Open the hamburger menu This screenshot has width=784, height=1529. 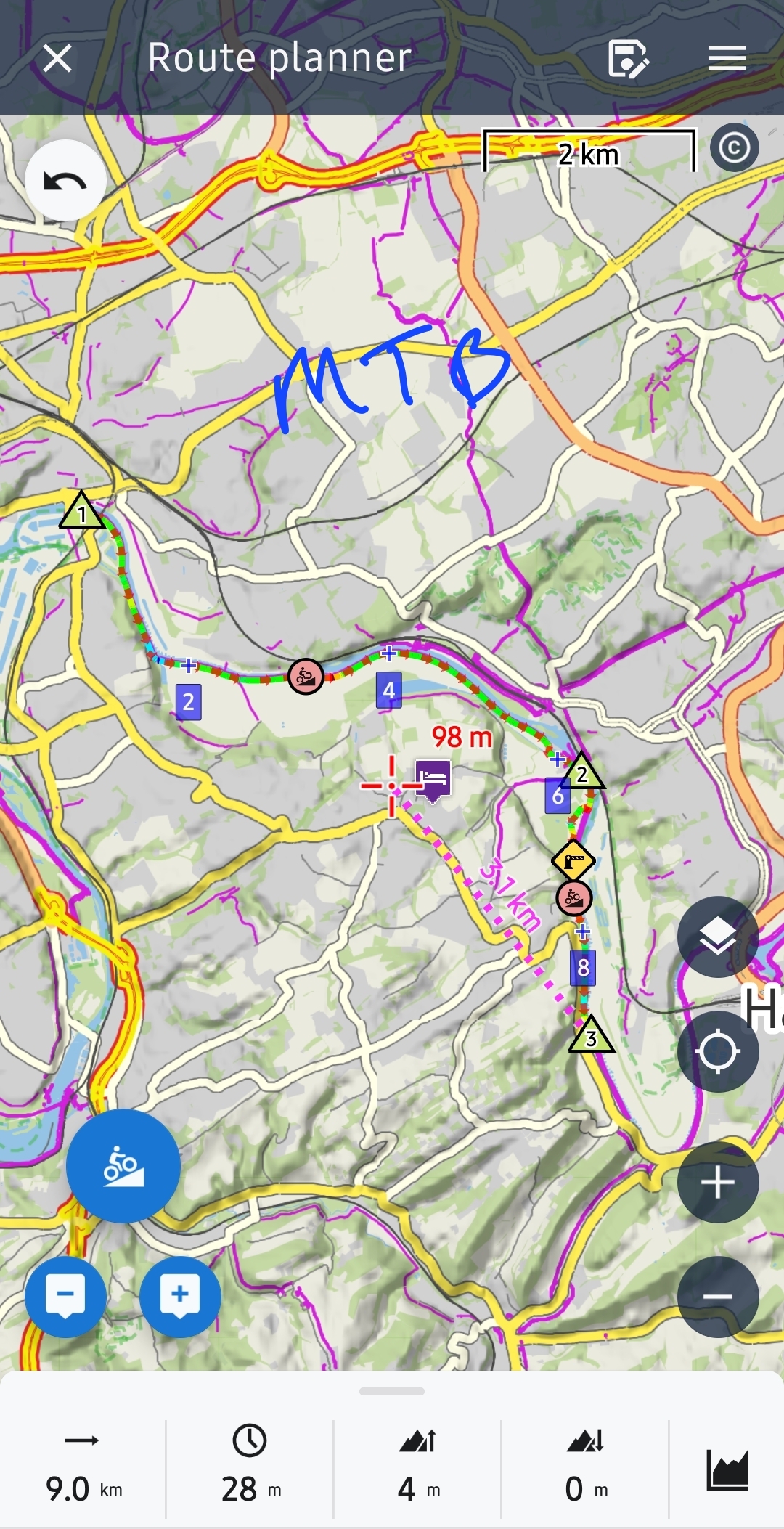(x=727, y=58)
